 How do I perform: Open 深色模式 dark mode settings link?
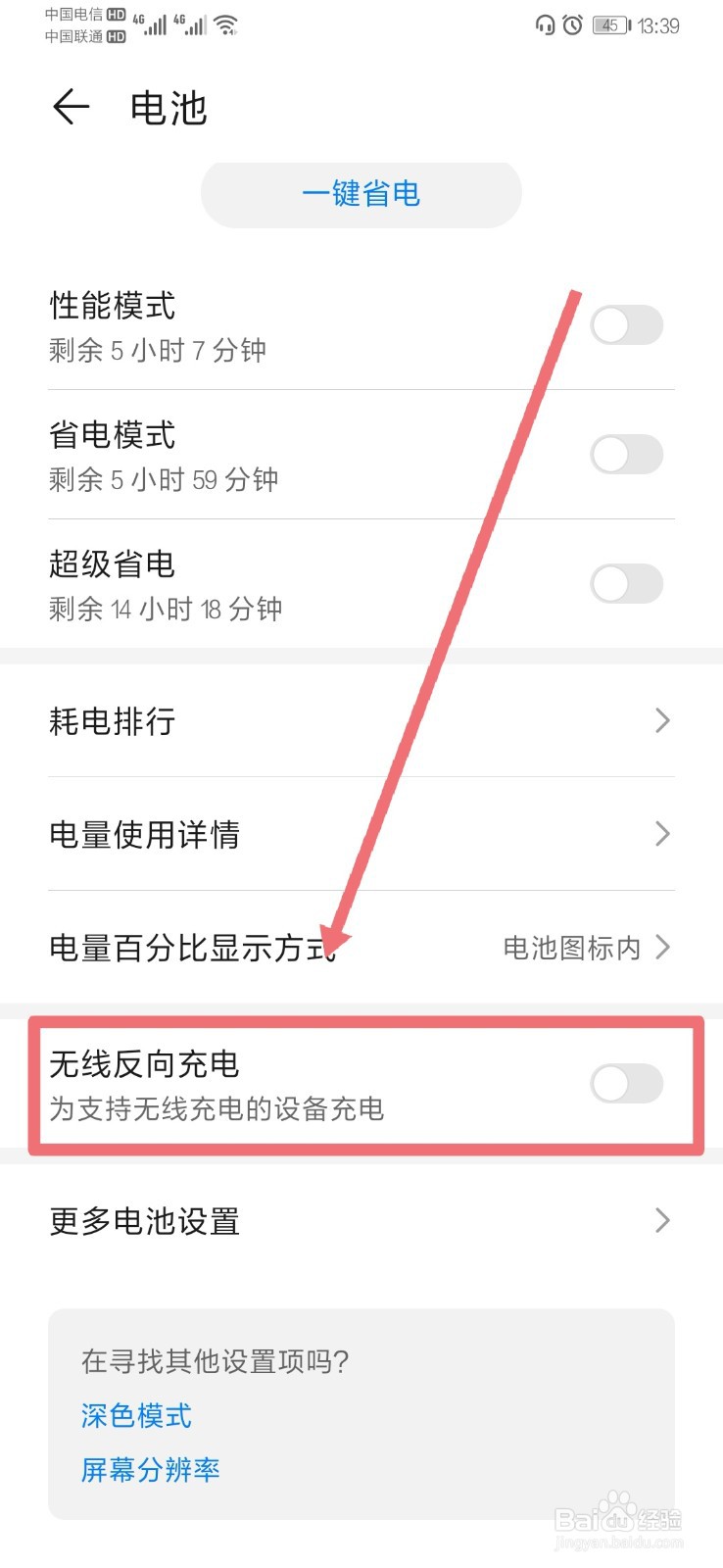tap(134, 1415)
